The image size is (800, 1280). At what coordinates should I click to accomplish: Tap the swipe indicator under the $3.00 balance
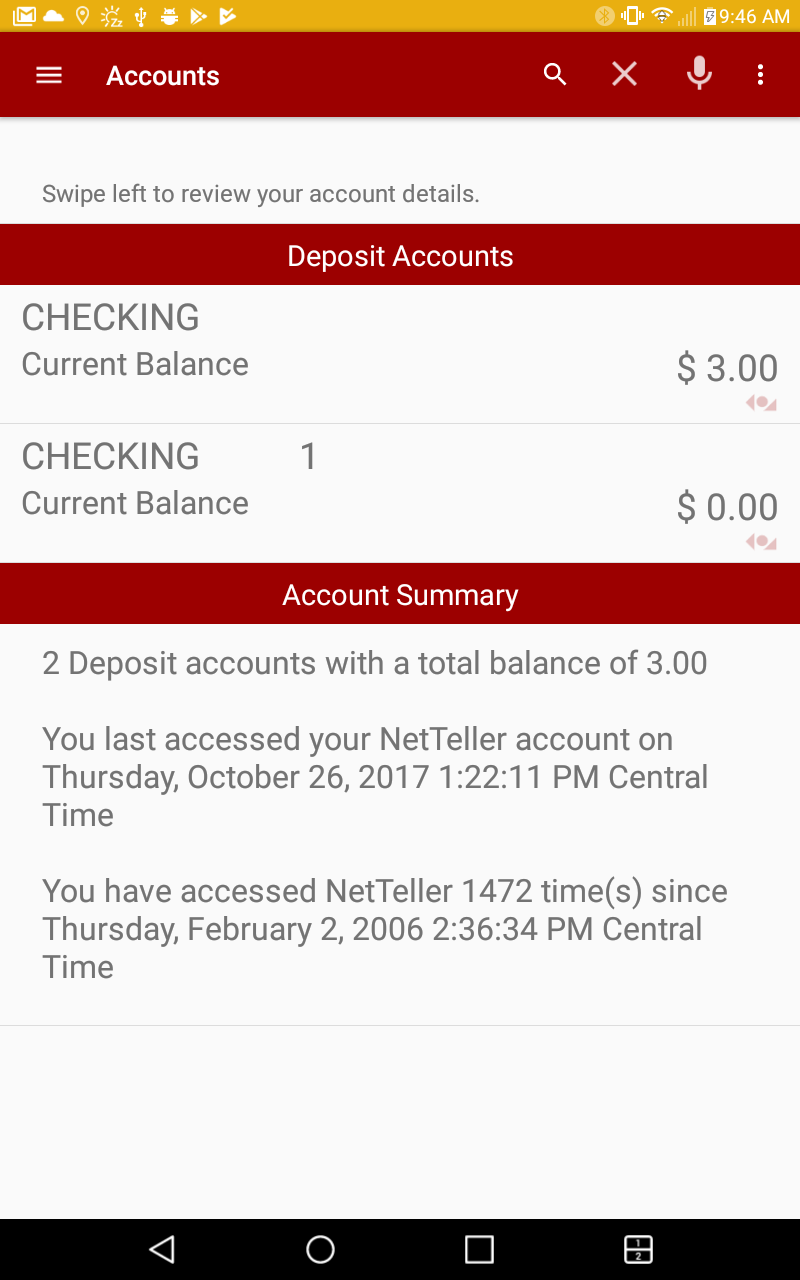(x=761, y=402)
